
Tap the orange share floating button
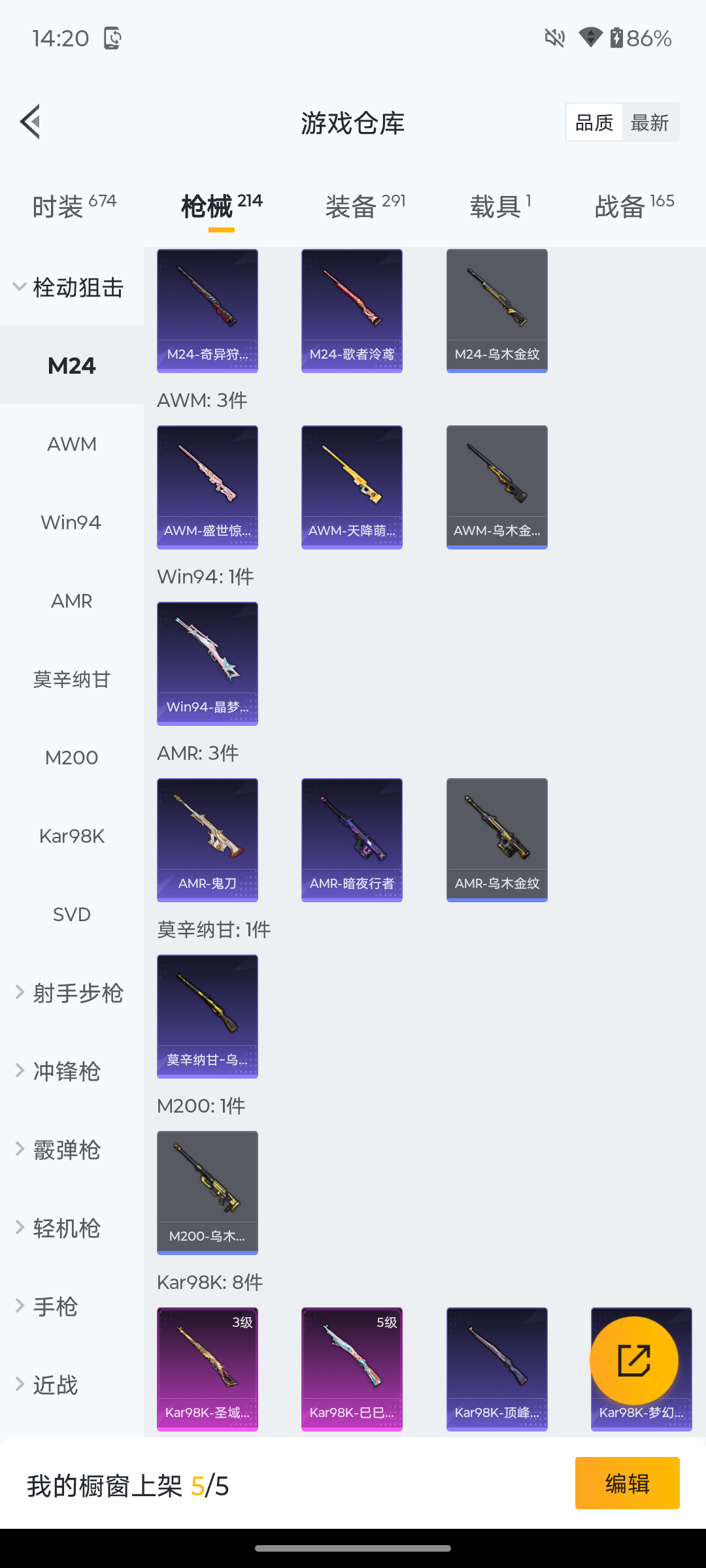coord(633,1361)
